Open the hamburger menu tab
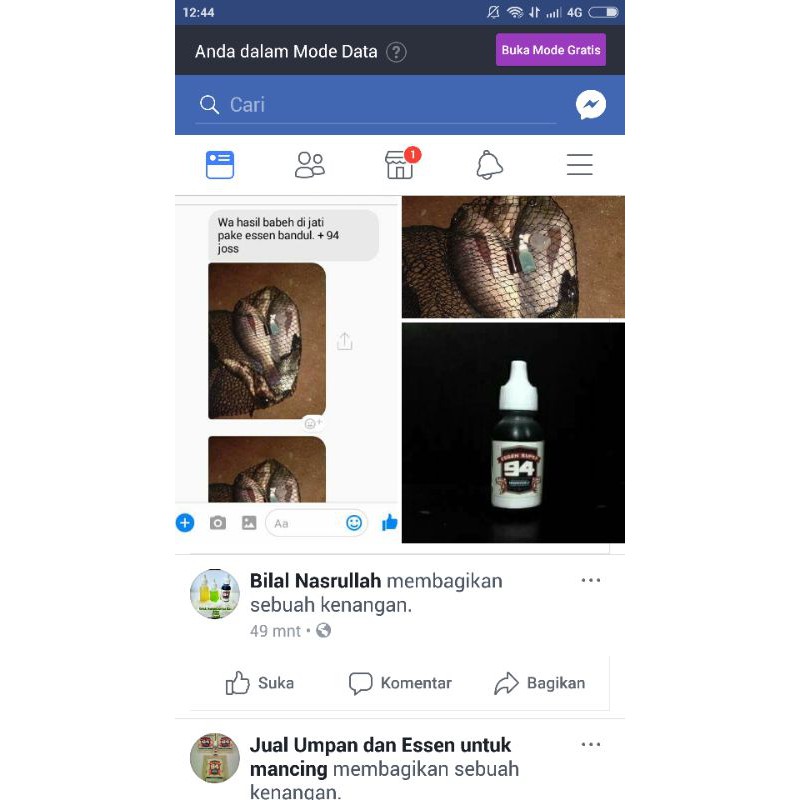Screen dimensions: 800x800 click(580, 165)
